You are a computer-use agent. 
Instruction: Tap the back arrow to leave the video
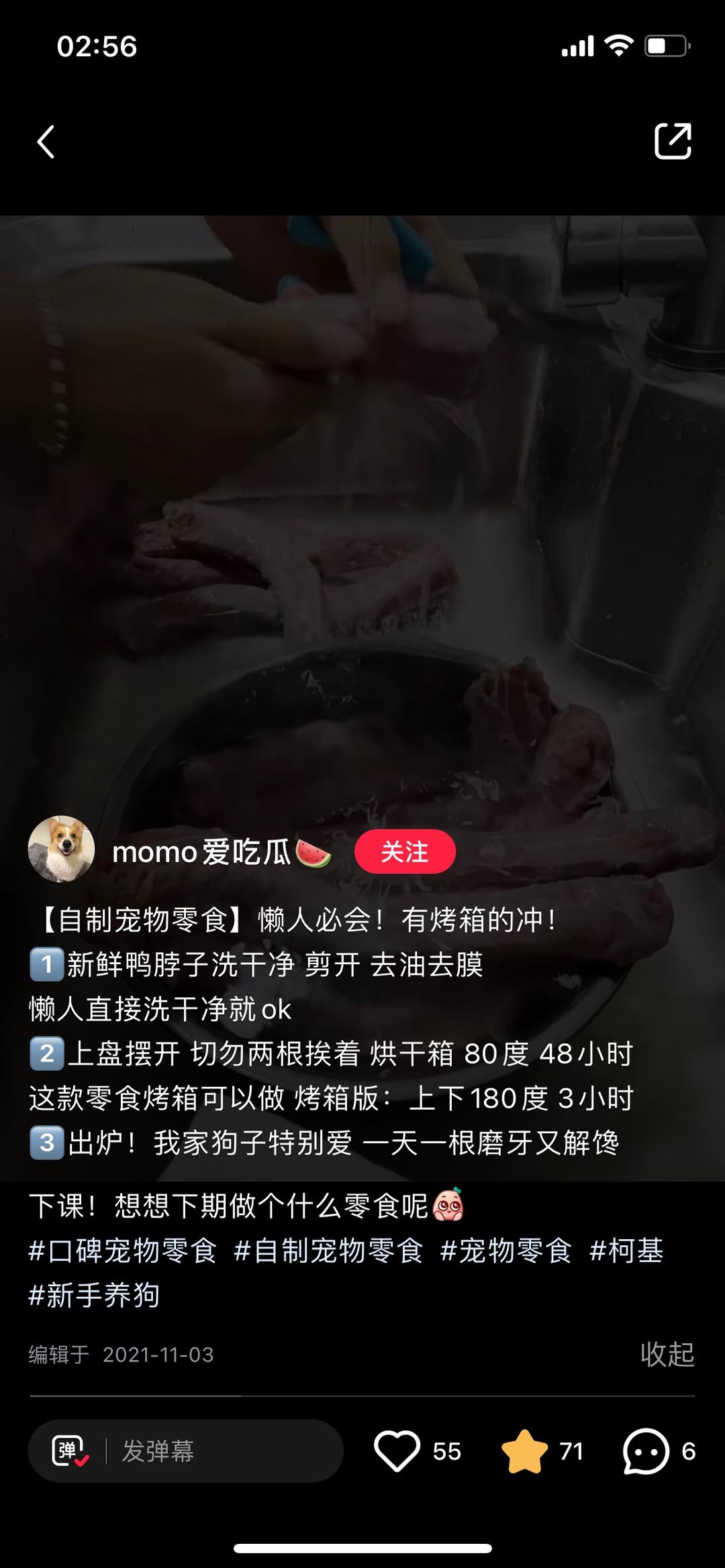click(x=45, y=141)
